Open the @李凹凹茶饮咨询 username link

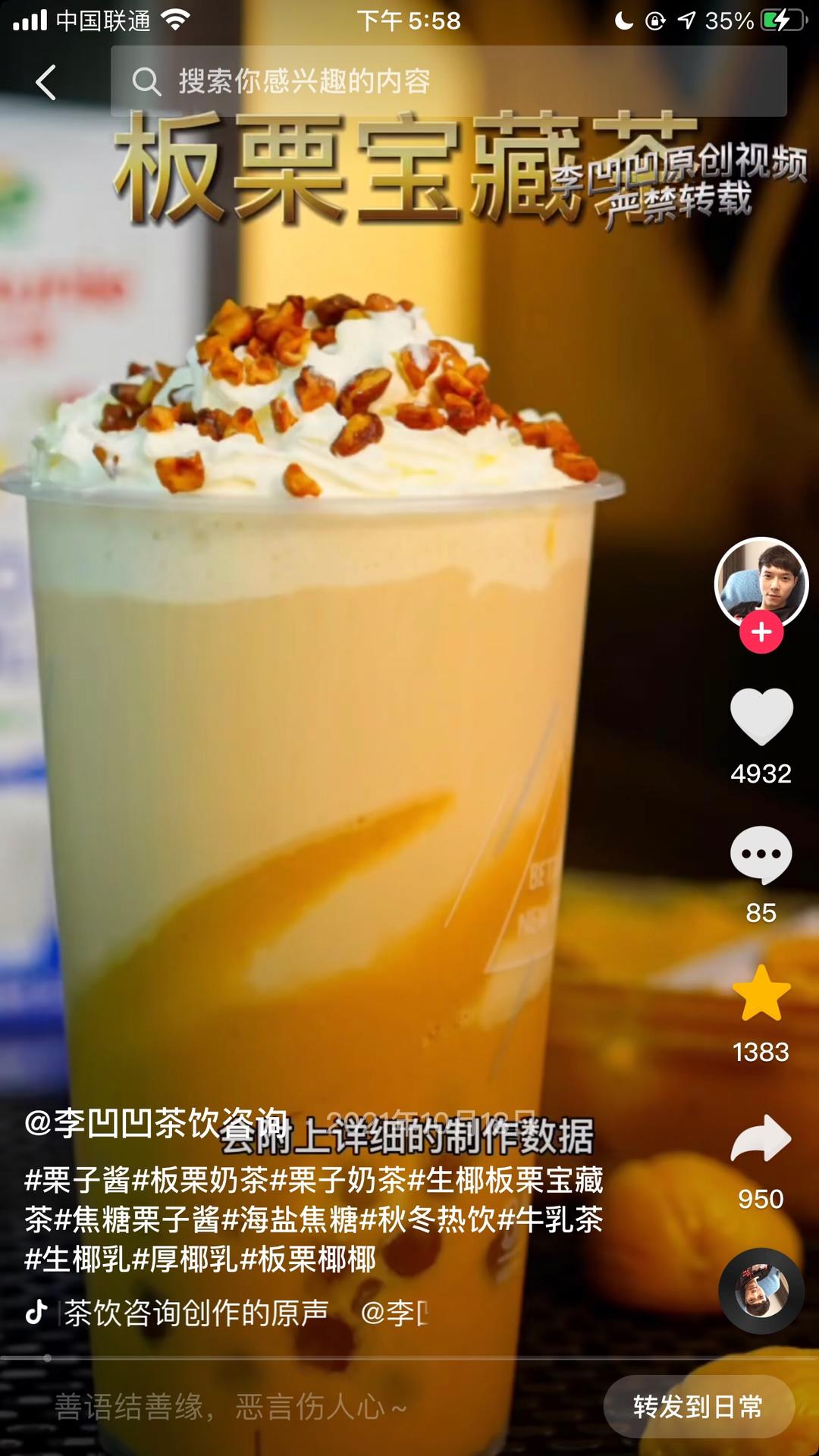[x=156, y=1123]
